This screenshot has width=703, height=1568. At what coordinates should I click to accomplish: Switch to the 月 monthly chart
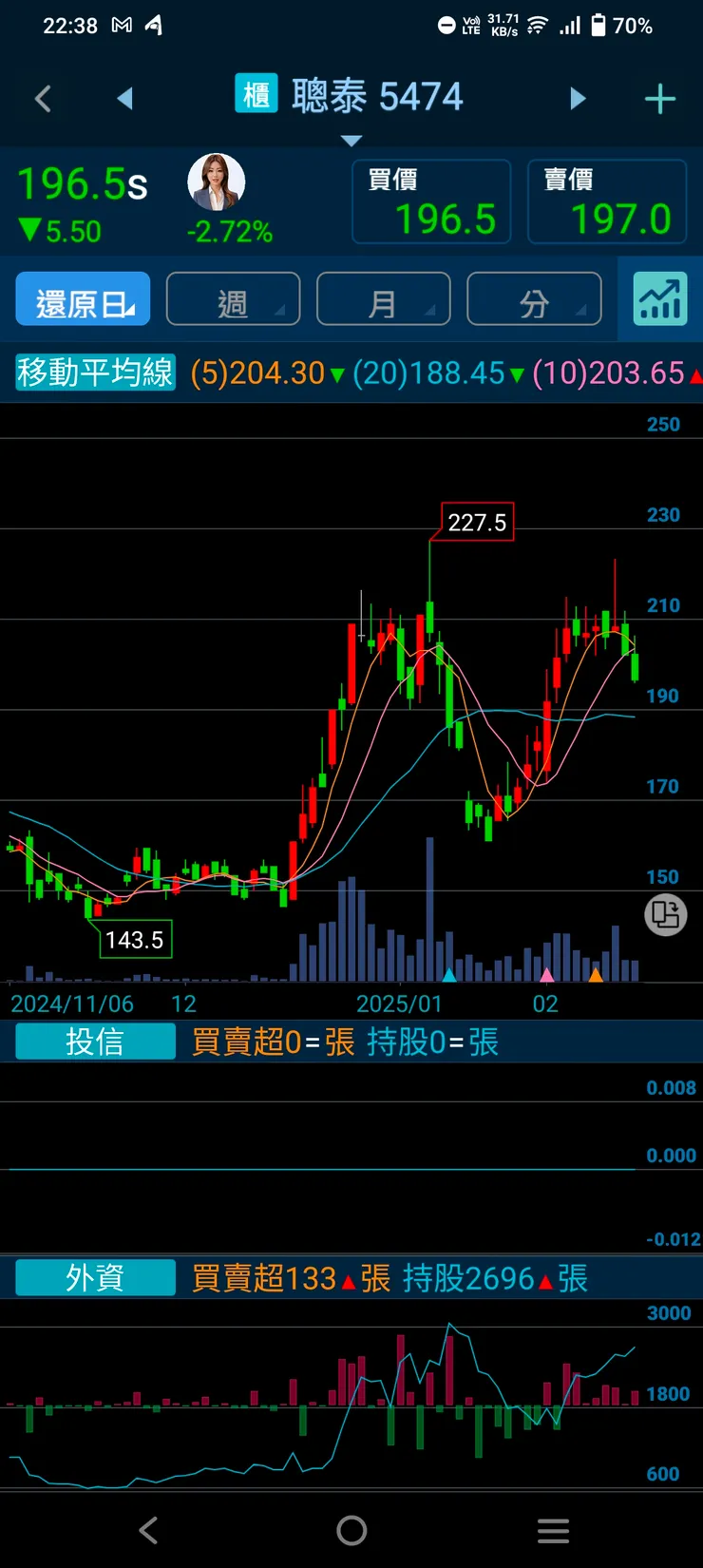pos(383,301)
